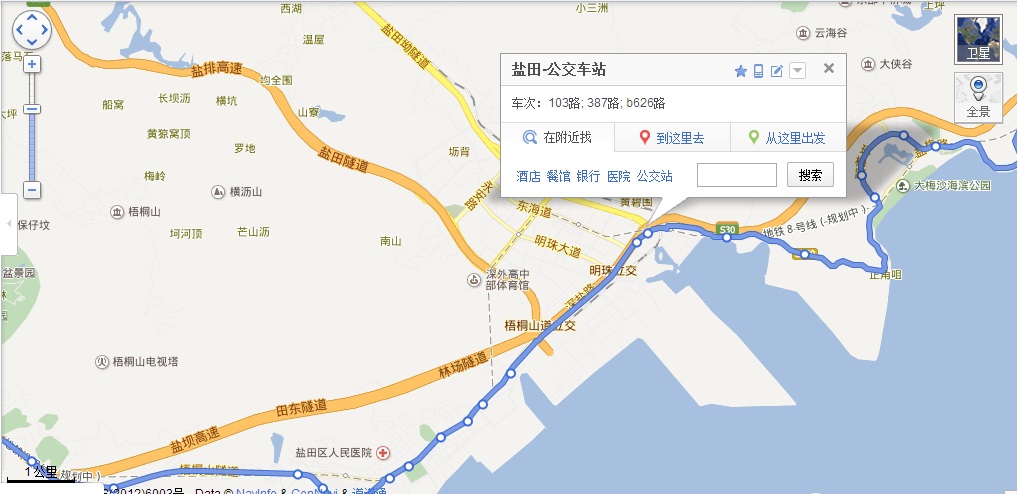Expand the dropdown arrow in the popup header
Image resolution: width=1018 pixels, height=494 pixels.
[797, 70]
